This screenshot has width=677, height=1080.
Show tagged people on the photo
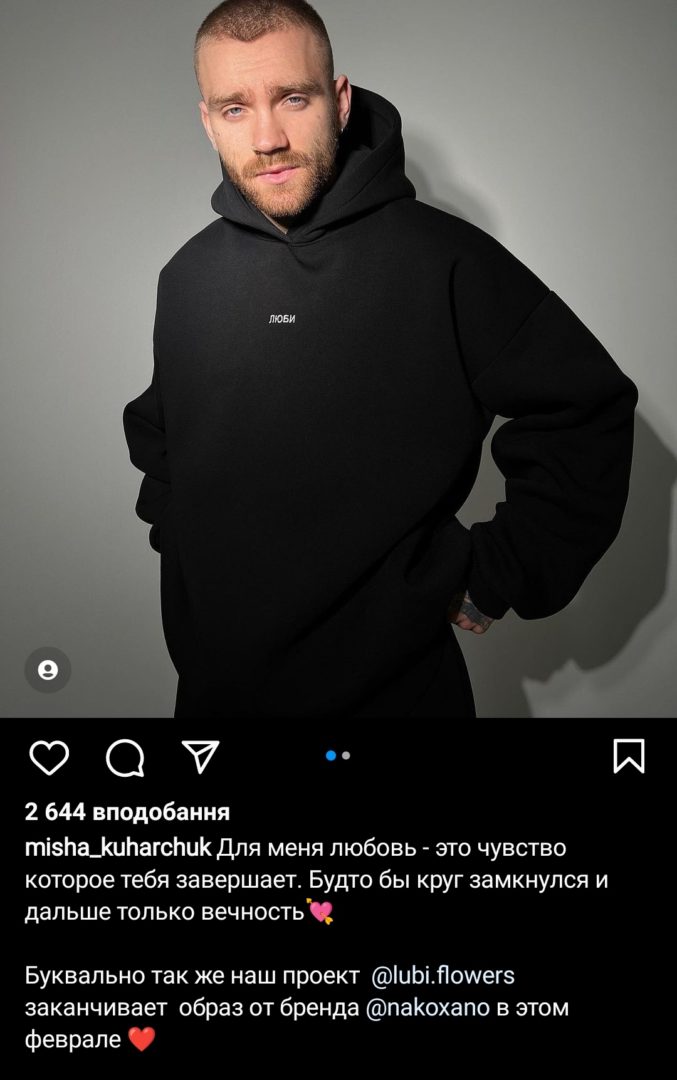(48, 671)
